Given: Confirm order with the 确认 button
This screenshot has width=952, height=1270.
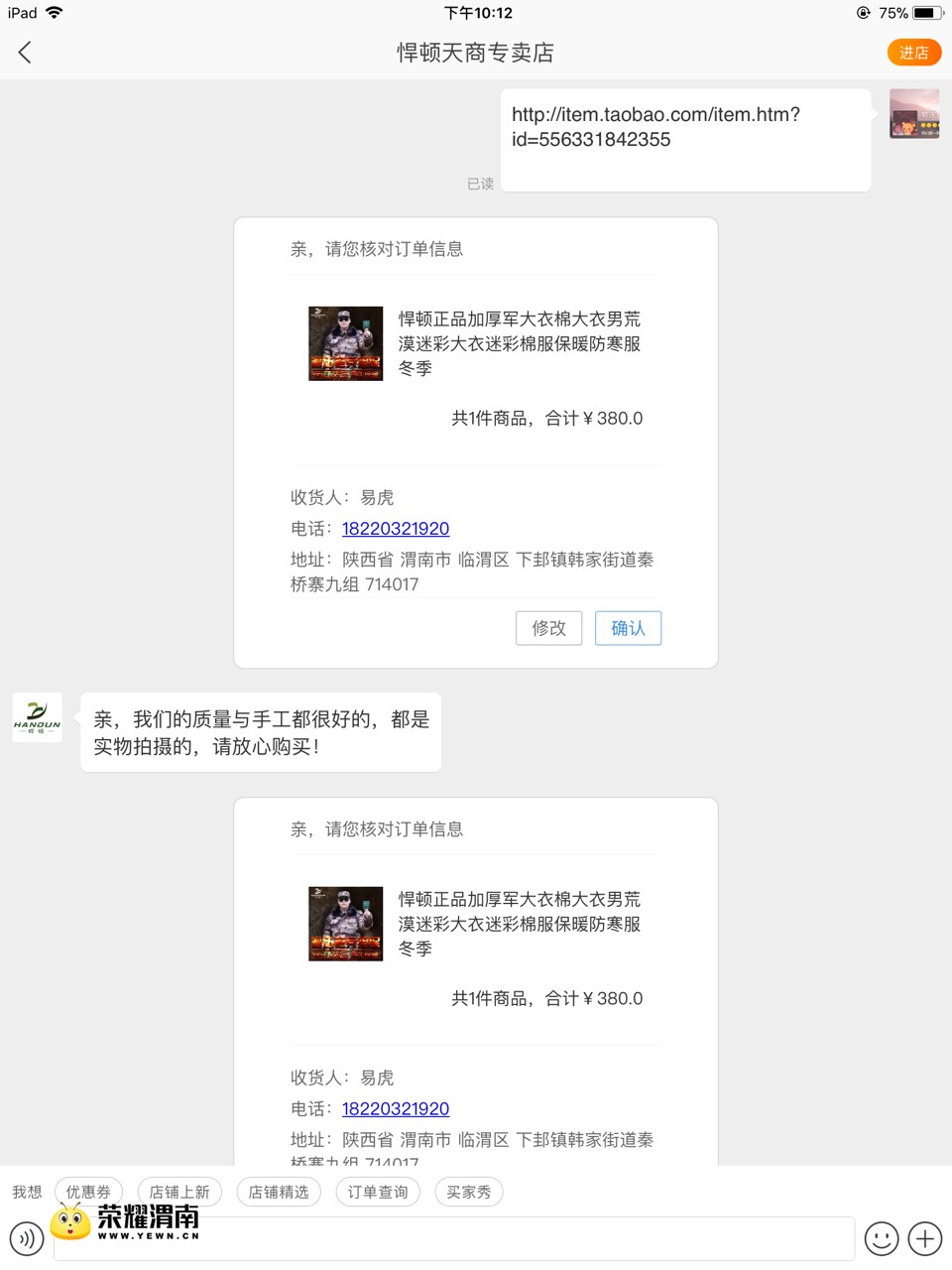Looking at the screenshot, I should tap(628, 628).
